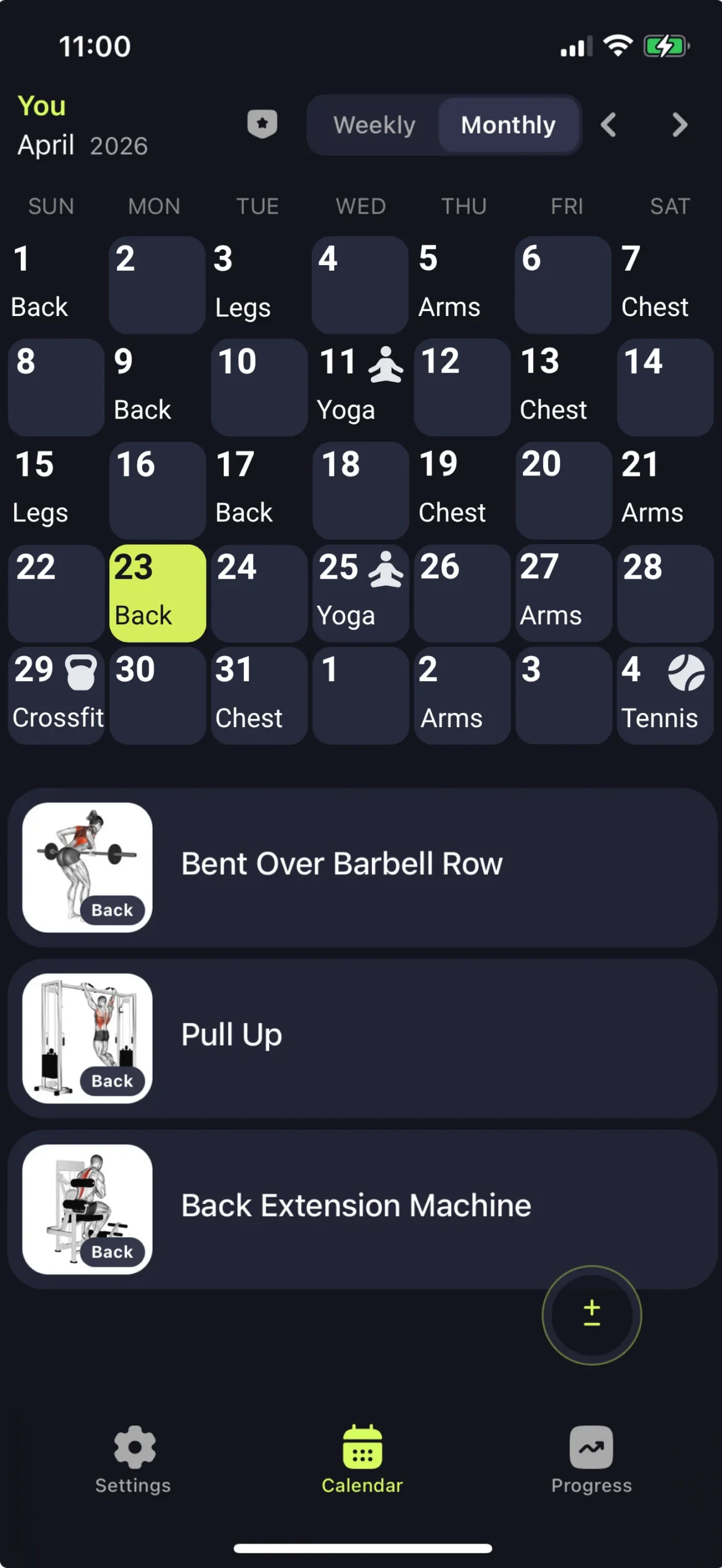Select April 15 Legs day
Screen dimensions: 722x1568
(56, 490)
